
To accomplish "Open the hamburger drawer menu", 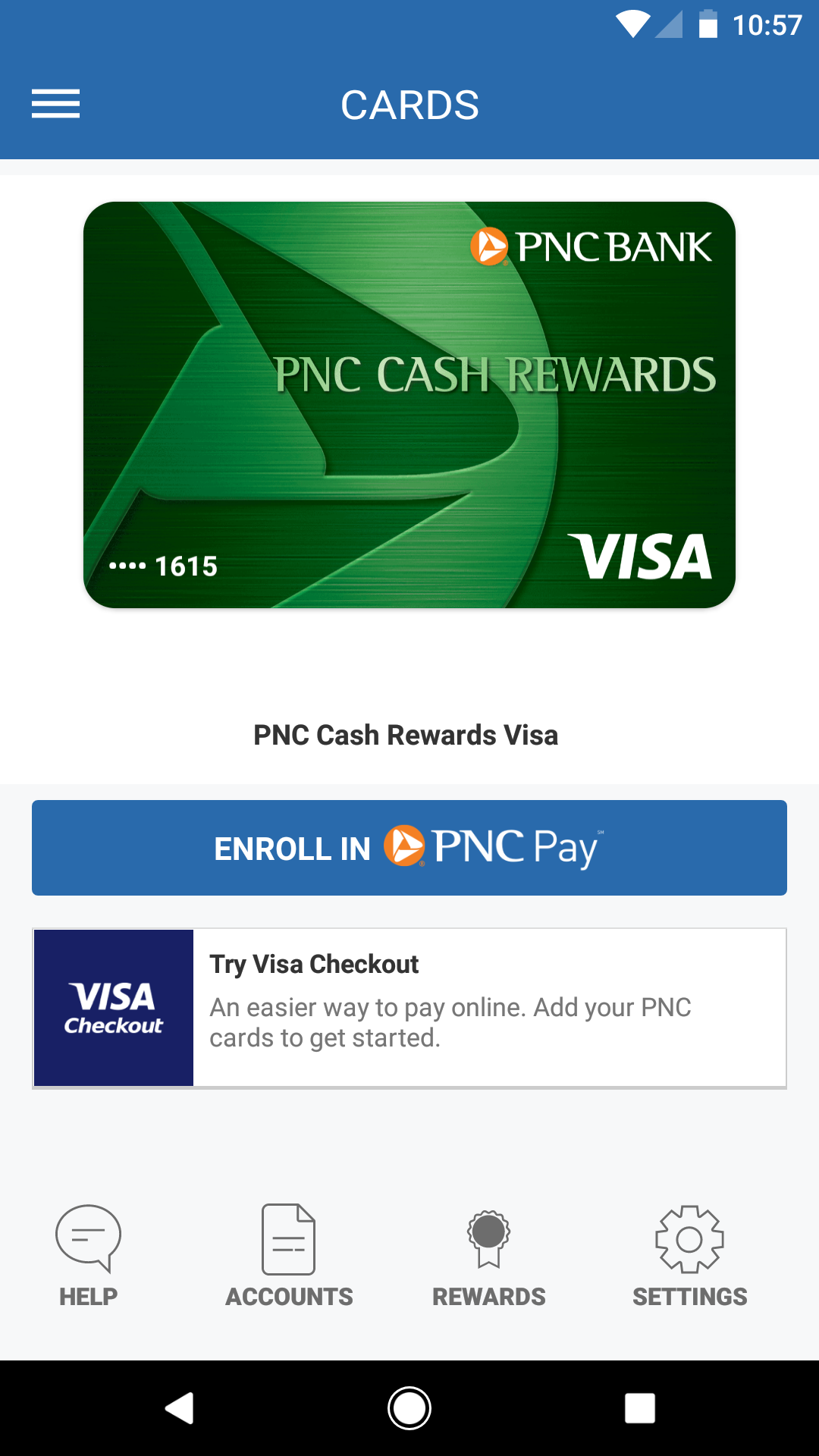I will coord(55,104).
